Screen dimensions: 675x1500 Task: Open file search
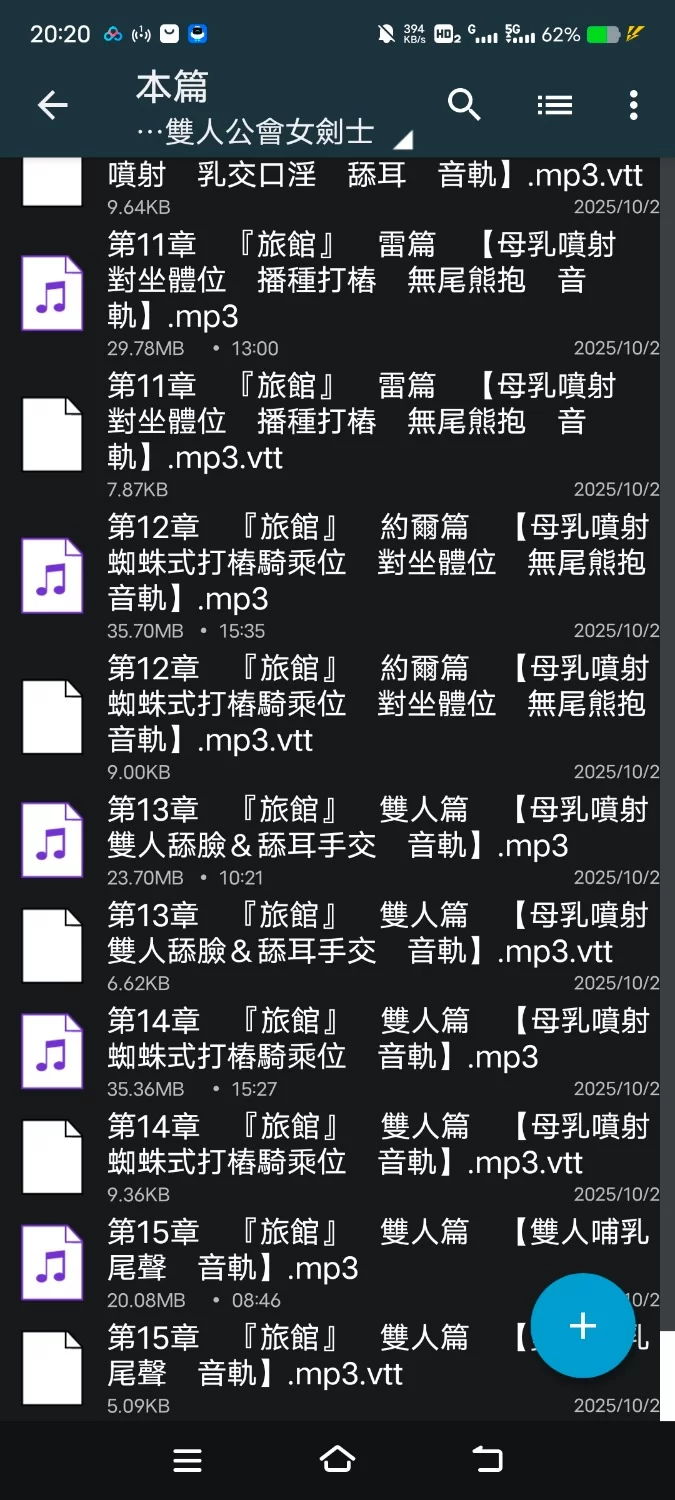[x=464, y=105]
